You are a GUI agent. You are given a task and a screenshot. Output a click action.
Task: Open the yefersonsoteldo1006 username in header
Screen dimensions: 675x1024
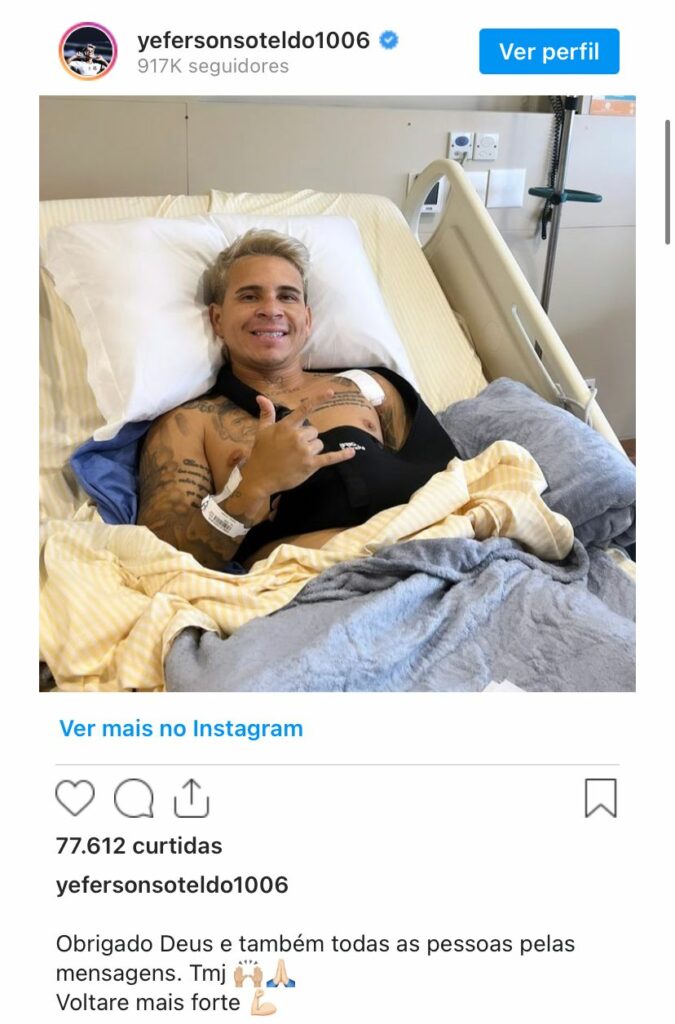click(253, 40)
